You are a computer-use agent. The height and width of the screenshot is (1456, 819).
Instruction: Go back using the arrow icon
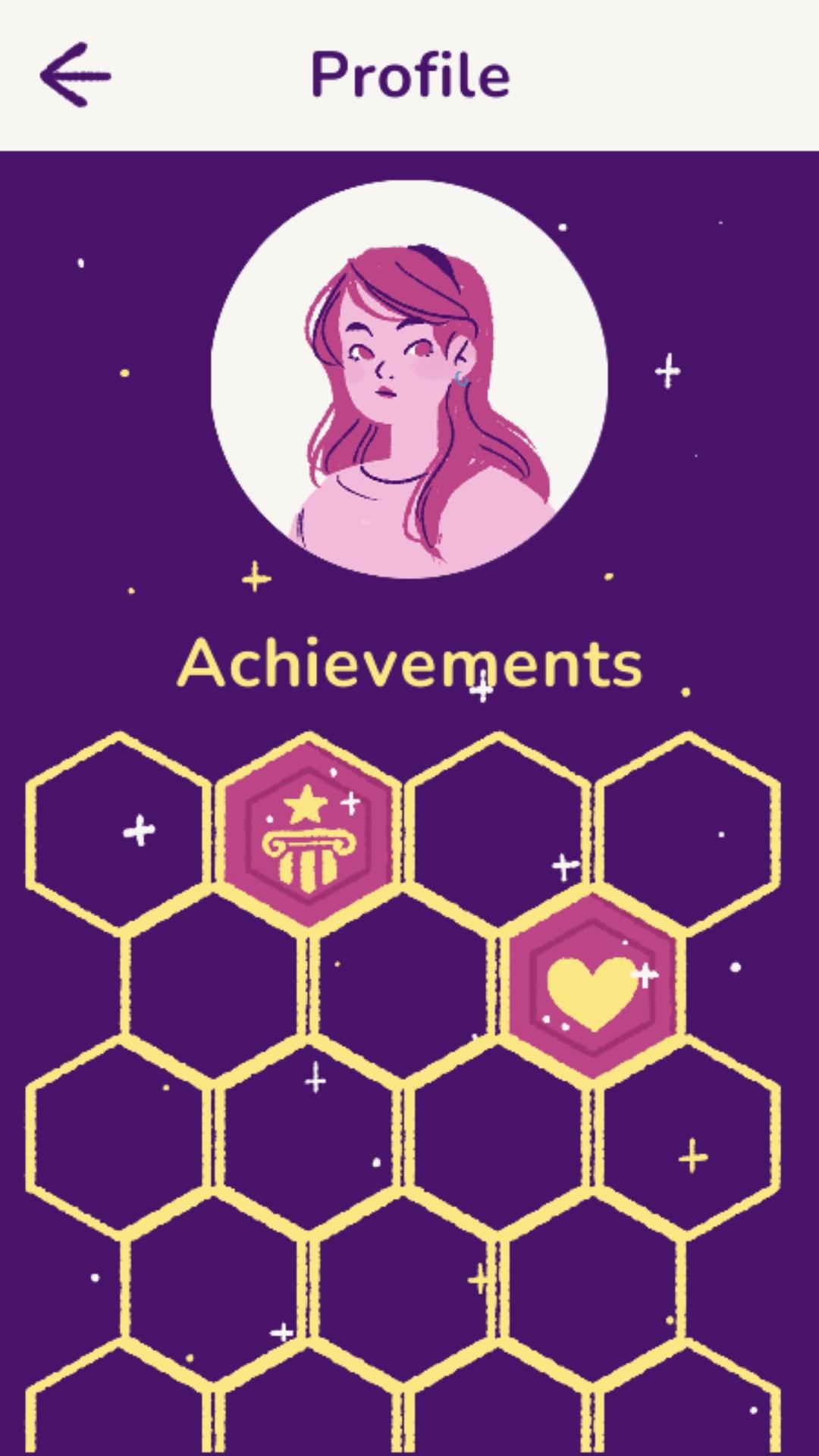click(75, 75)
